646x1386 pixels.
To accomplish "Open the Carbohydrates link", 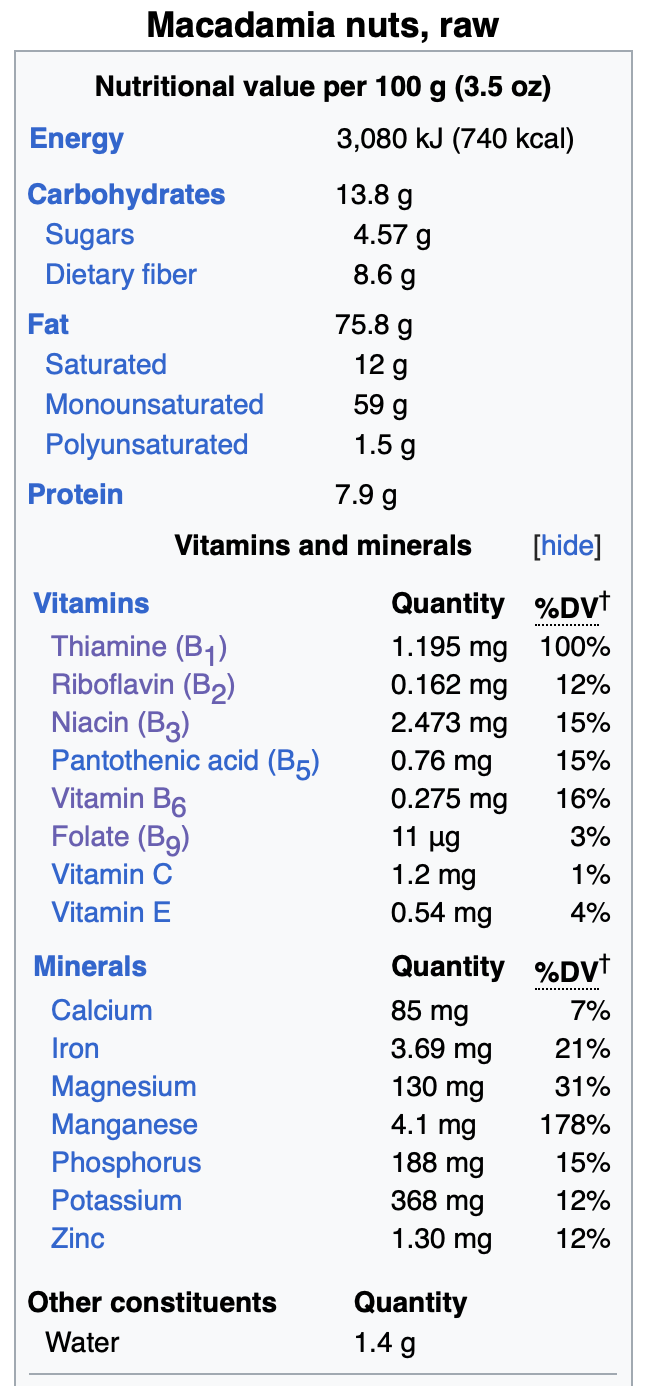I will pos(126,194).
